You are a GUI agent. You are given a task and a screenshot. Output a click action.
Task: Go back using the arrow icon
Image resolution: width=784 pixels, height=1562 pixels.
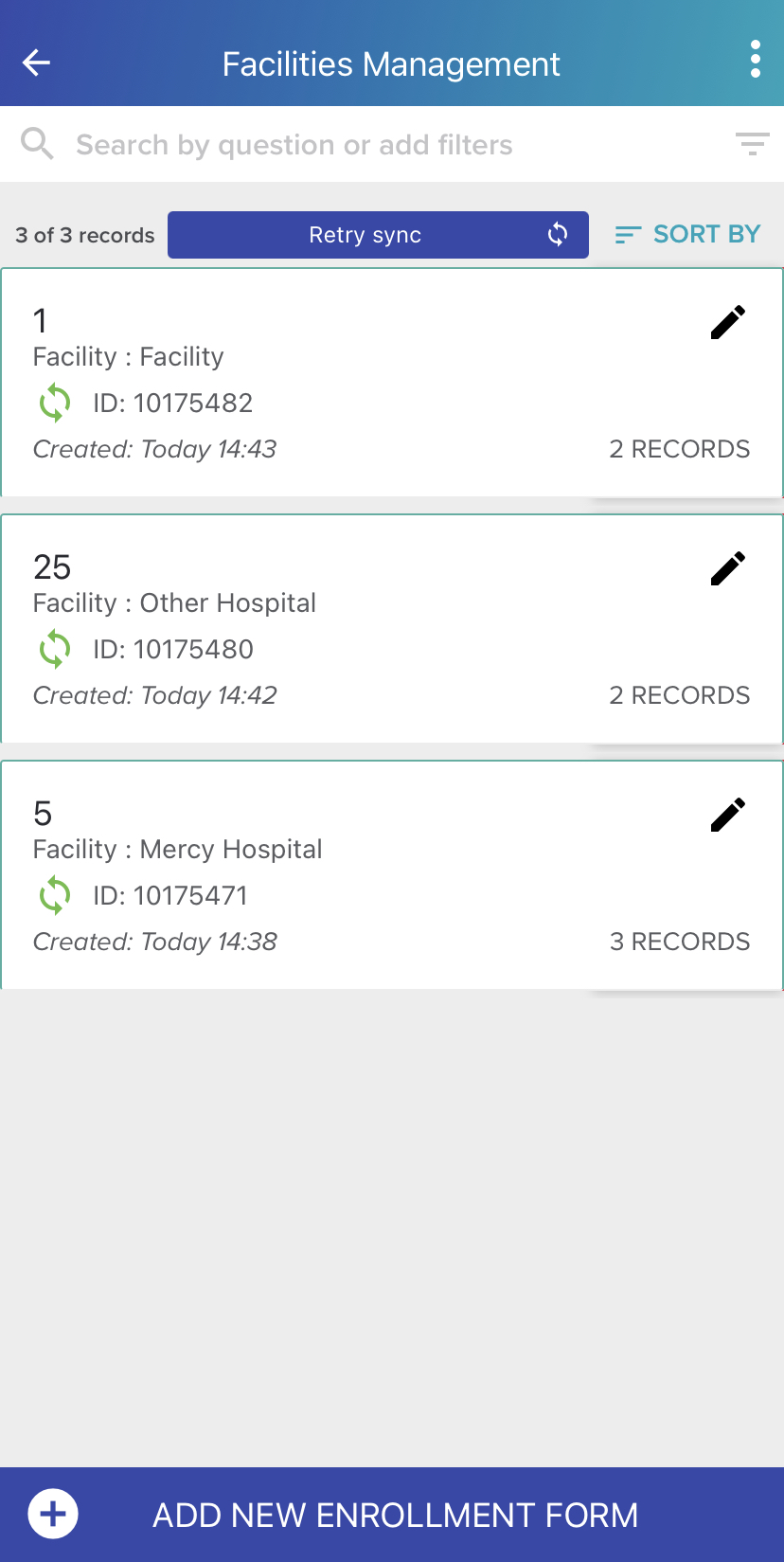click(36, 63)
